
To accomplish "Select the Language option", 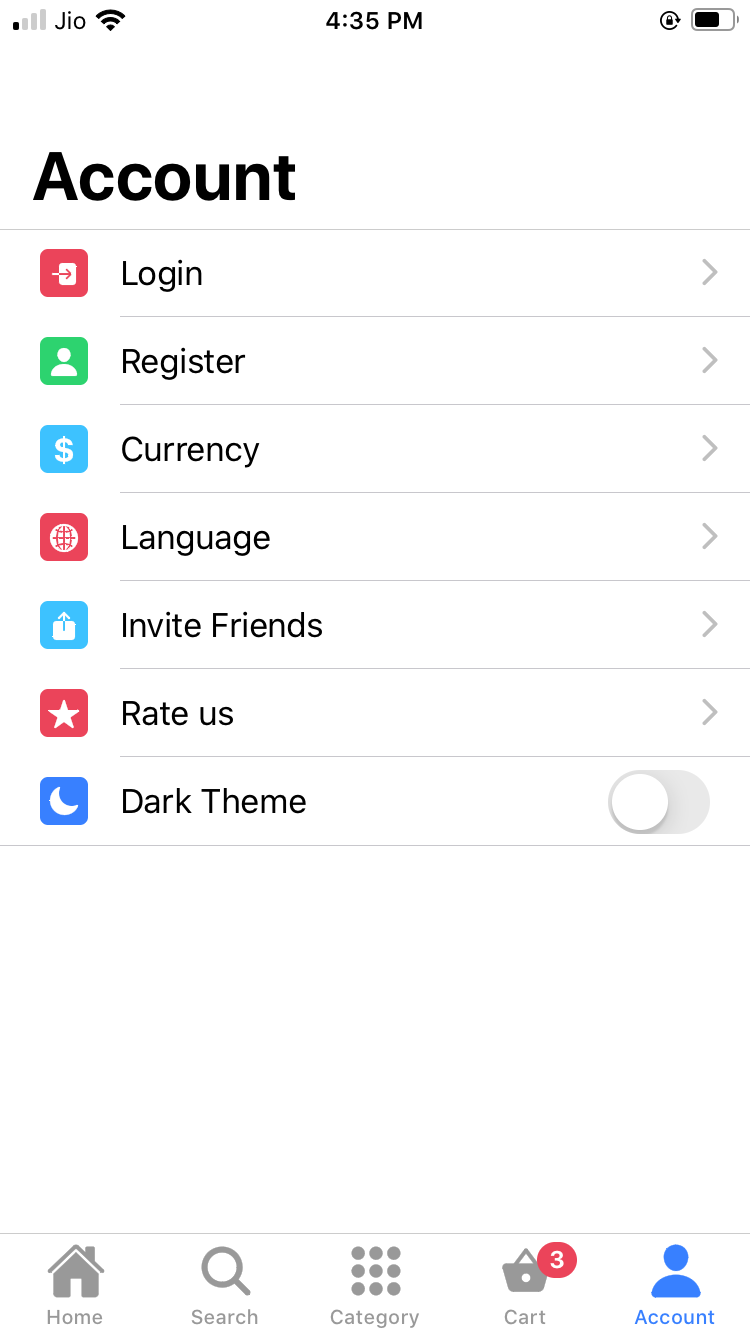I will pos(375,537).
